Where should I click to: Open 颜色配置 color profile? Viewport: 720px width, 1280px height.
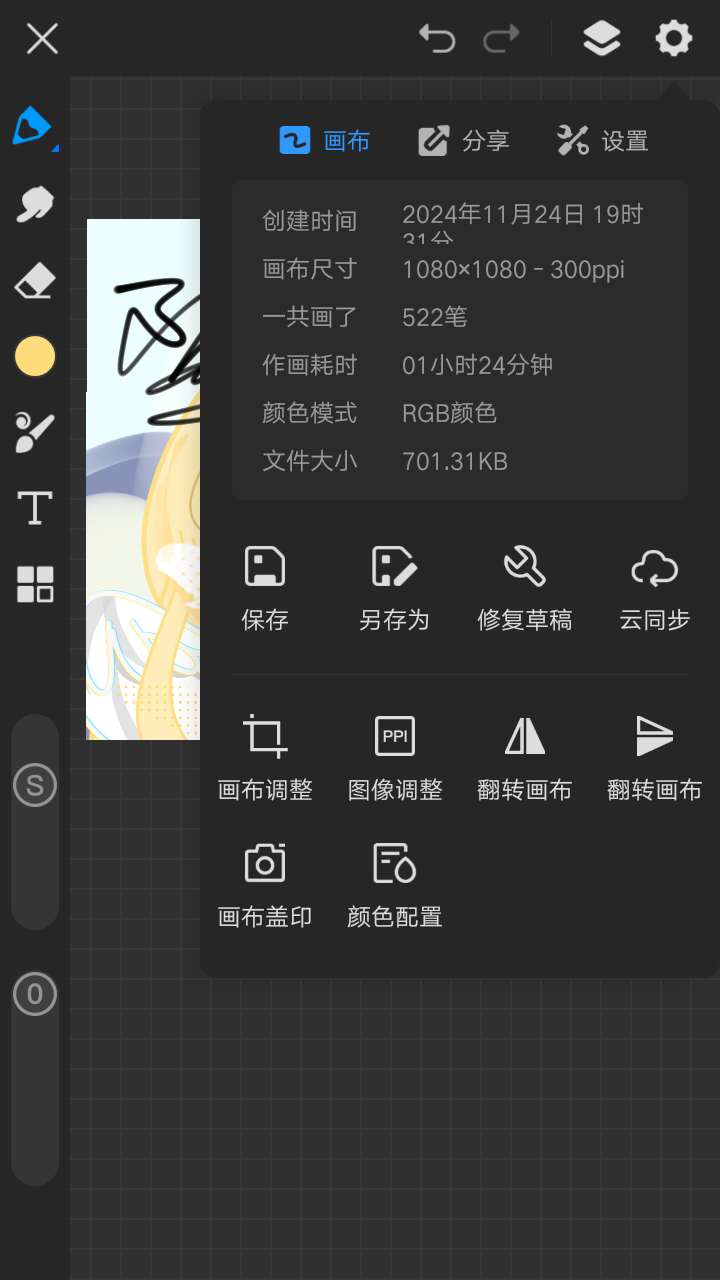[x=394, y=886]
